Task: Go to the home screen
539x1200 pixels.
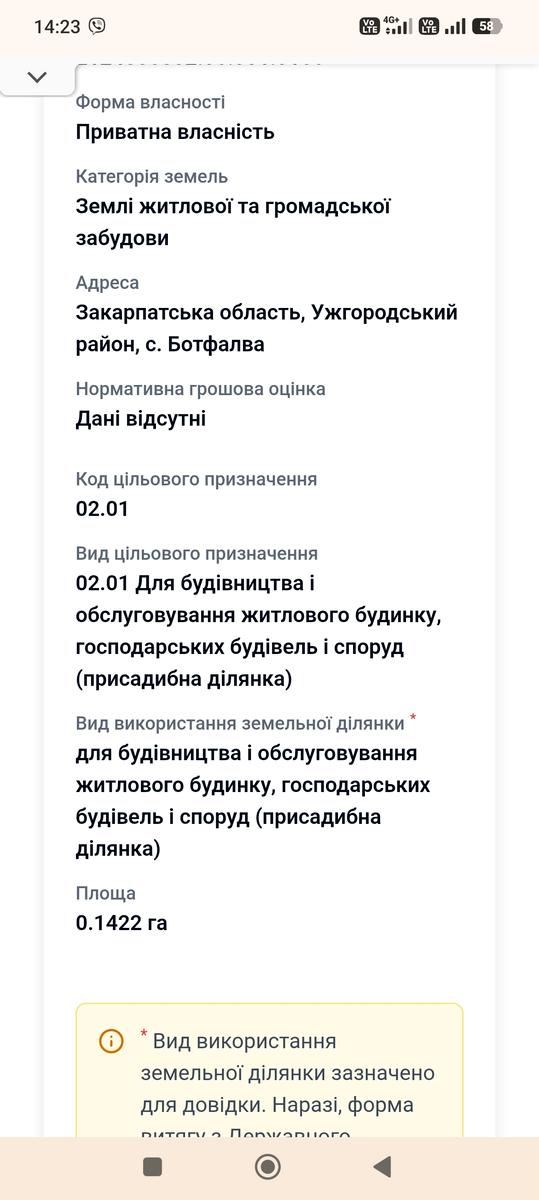Action: (267, 1166)
